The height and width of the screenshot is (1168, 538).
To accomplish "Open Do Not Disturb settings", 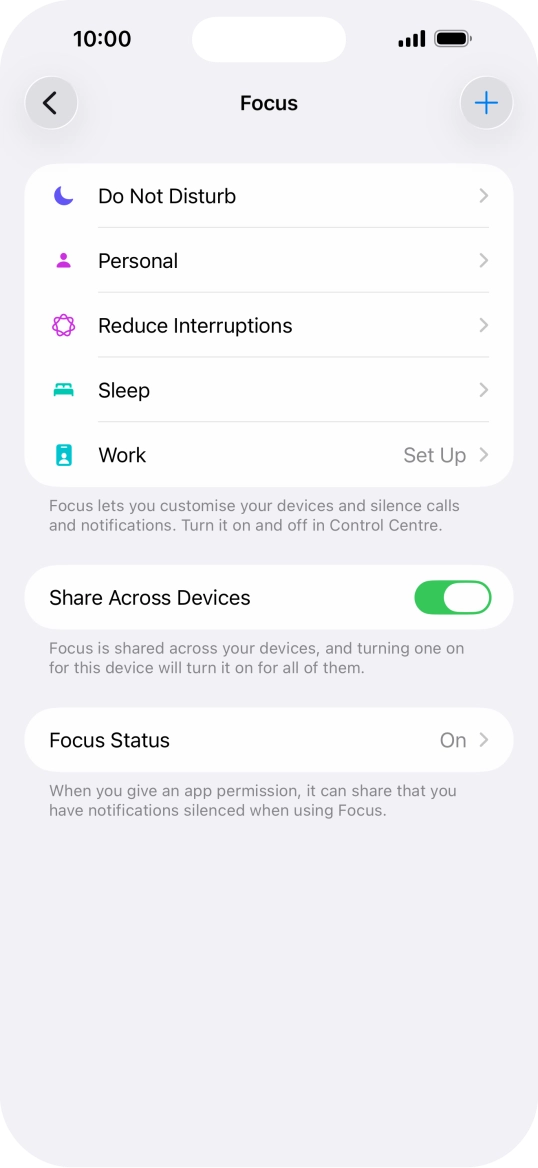I will point(269,196).
